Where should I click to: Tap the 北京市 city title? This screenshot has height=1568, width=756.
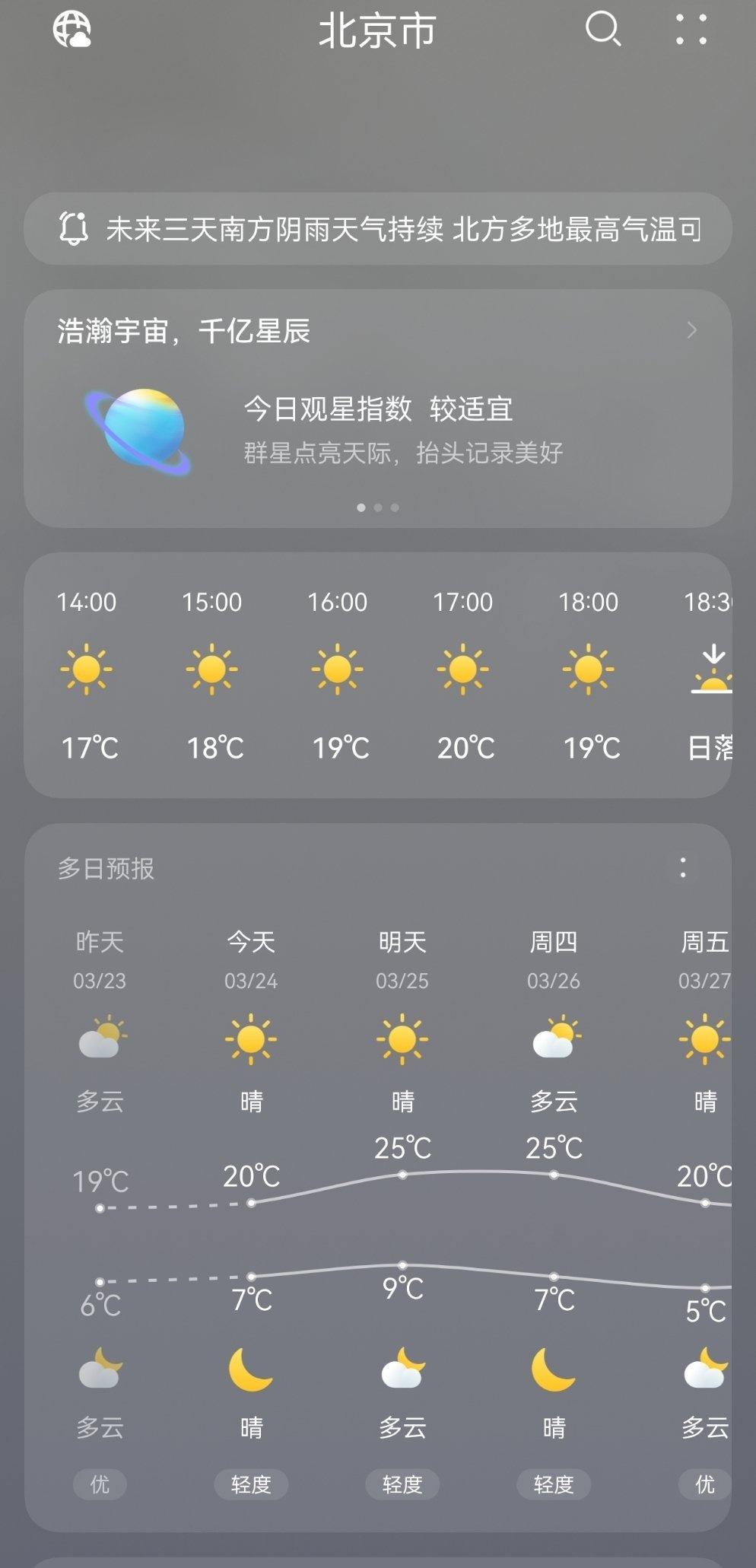378,31
